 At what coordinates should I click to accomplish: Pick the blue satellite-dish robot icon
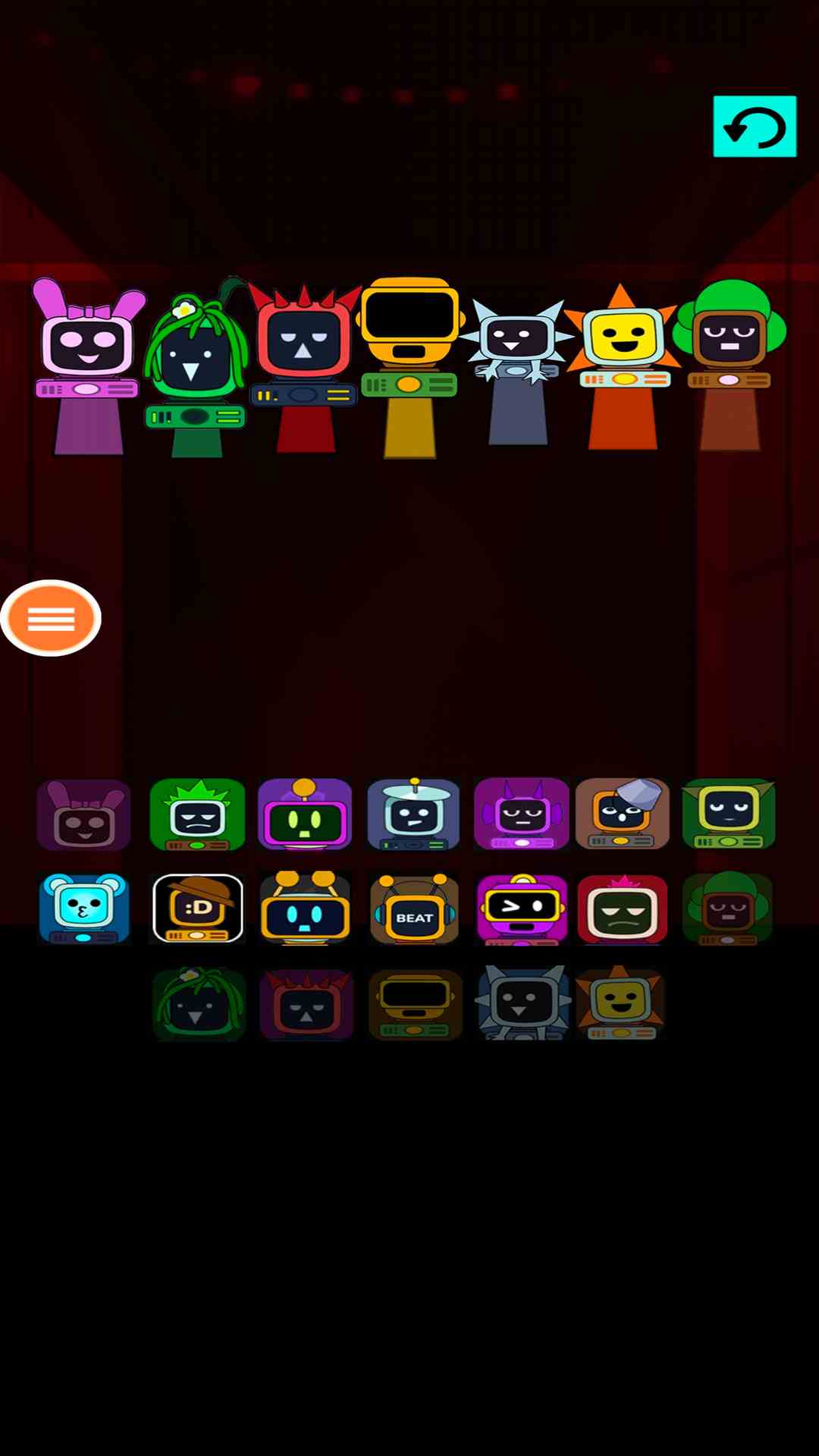[413, 815]
